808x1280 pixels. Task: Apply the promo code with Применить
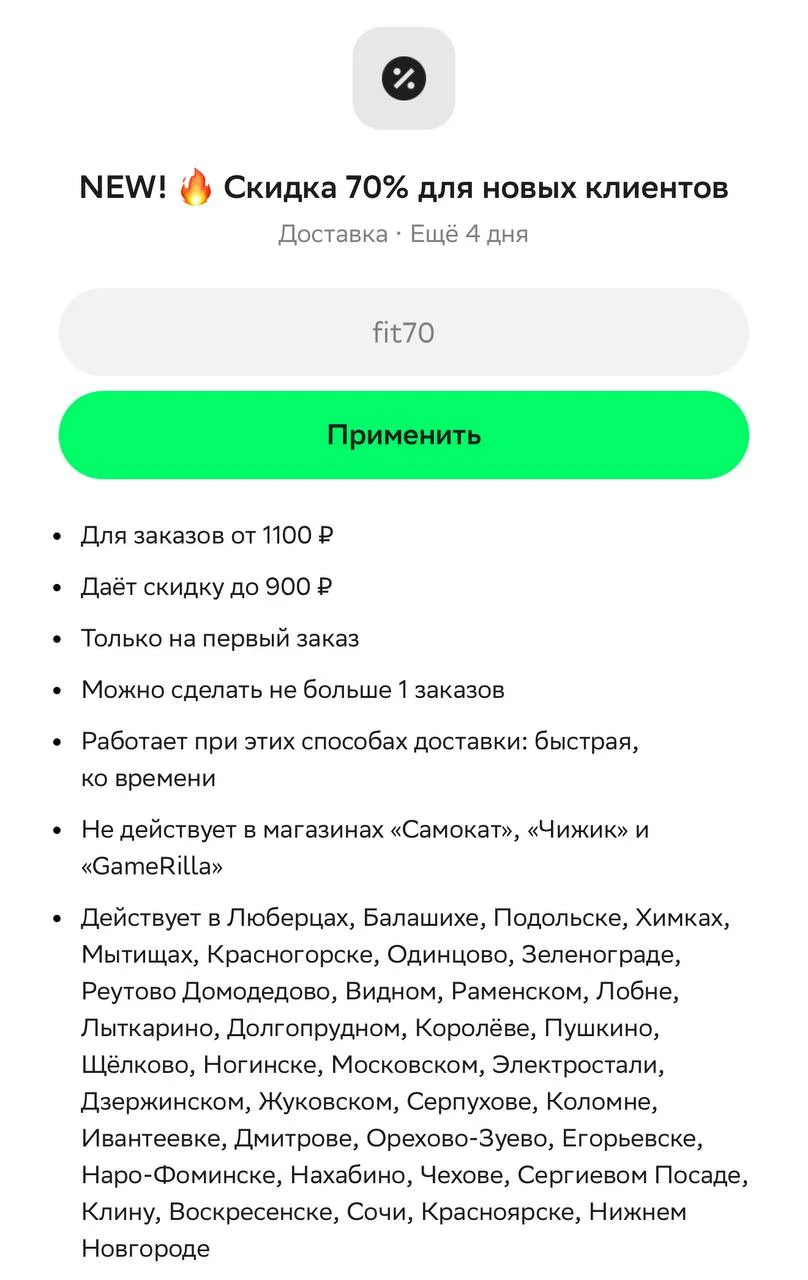pyautogui.click(x=404, y=435)
